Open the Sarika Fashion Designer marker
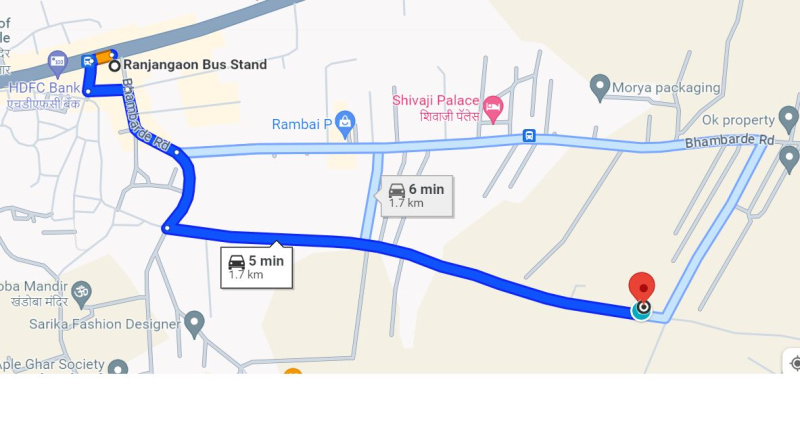 (x=195, y=322)
